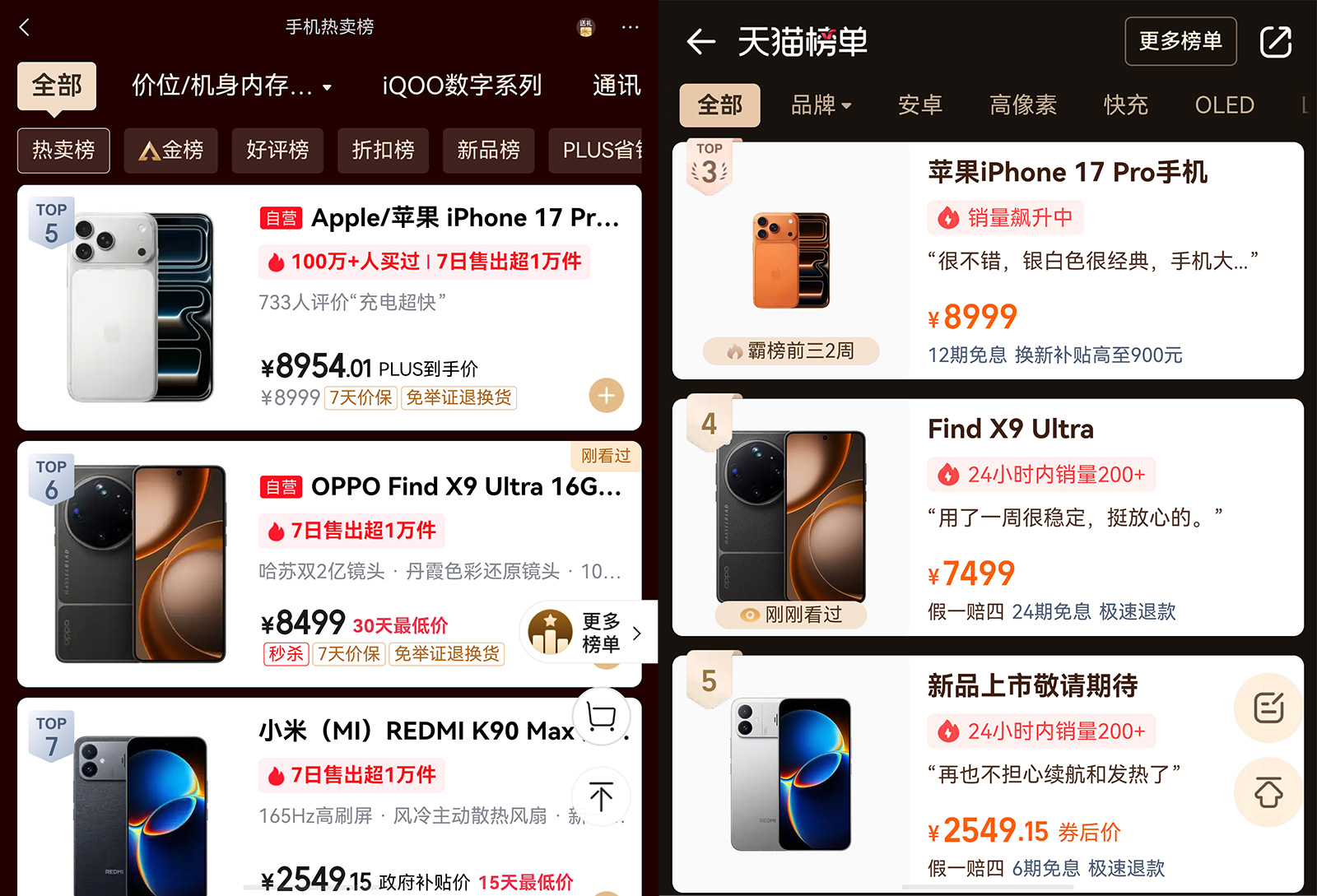Screen dimensions: 1317x896
Task: Select the 好评榜 ranking chip
Action: [x=277, y=150]
